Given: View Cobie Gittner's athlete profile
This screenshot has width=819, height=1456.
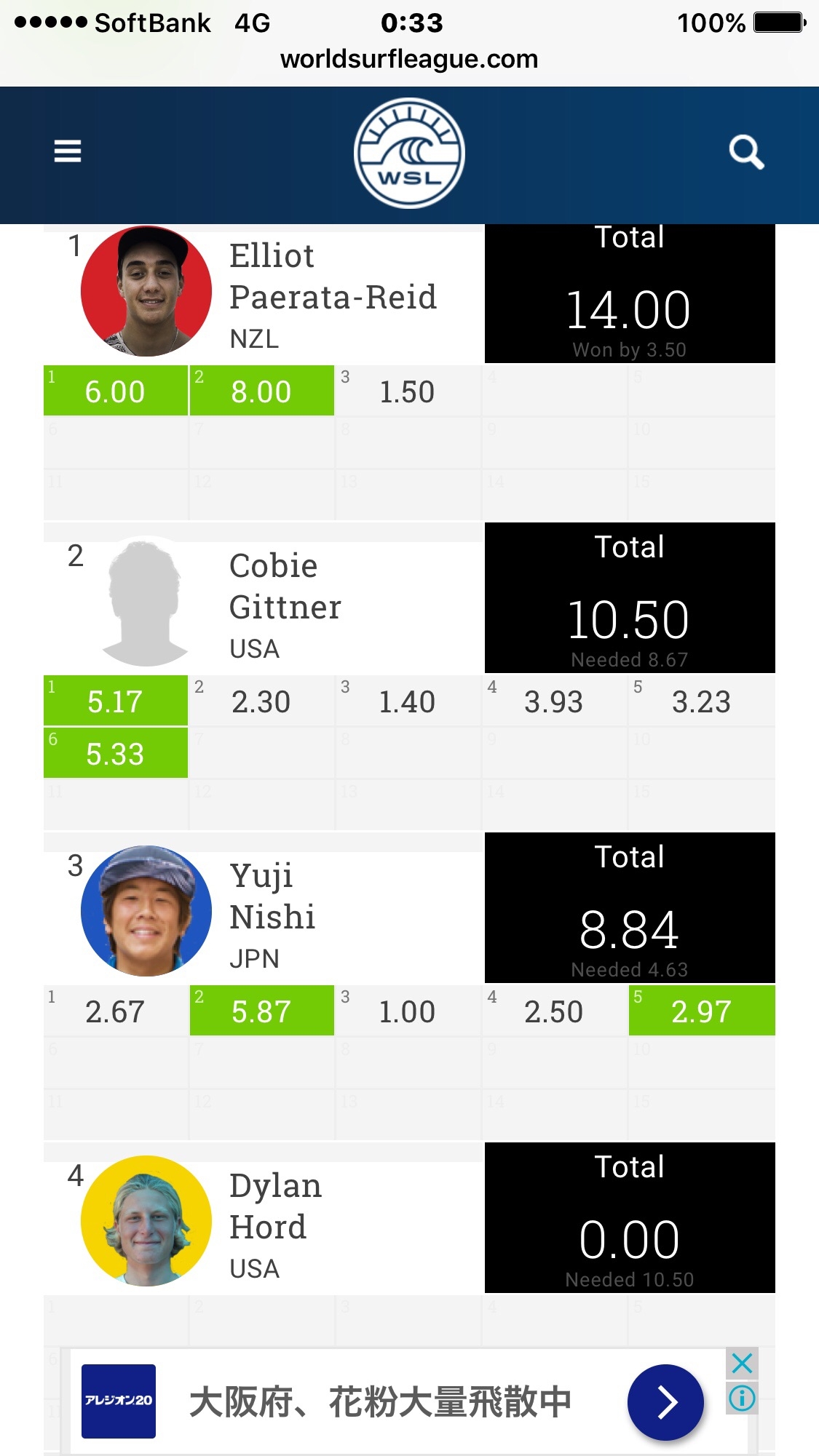Looking at the screenshot, I should click(x=285, y=587).
